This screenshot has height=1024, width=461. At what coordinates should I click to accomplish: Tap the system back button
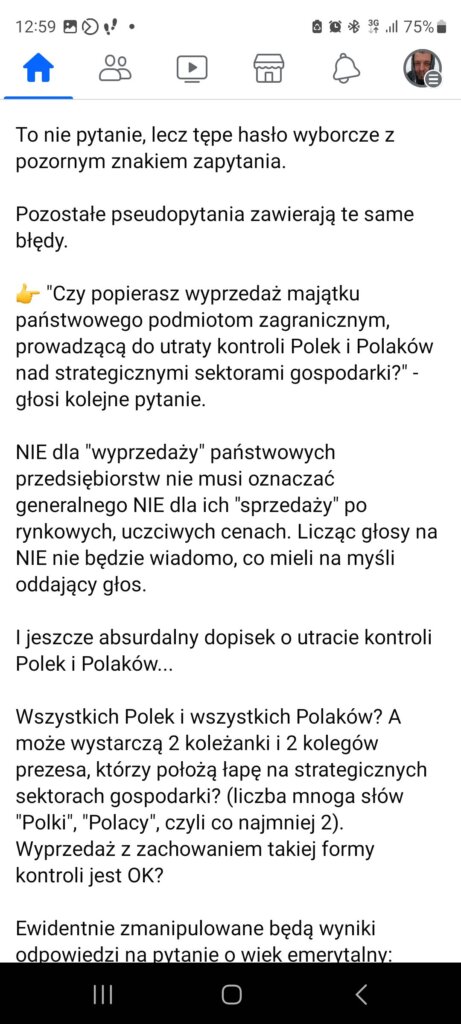361,994
